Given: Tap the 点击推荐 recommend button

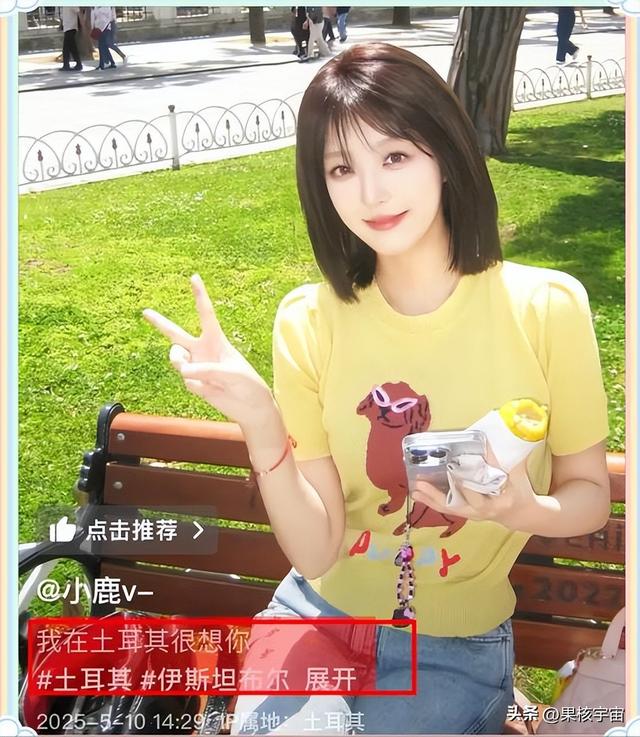Looking at the screenshot, I should (127, 530).
